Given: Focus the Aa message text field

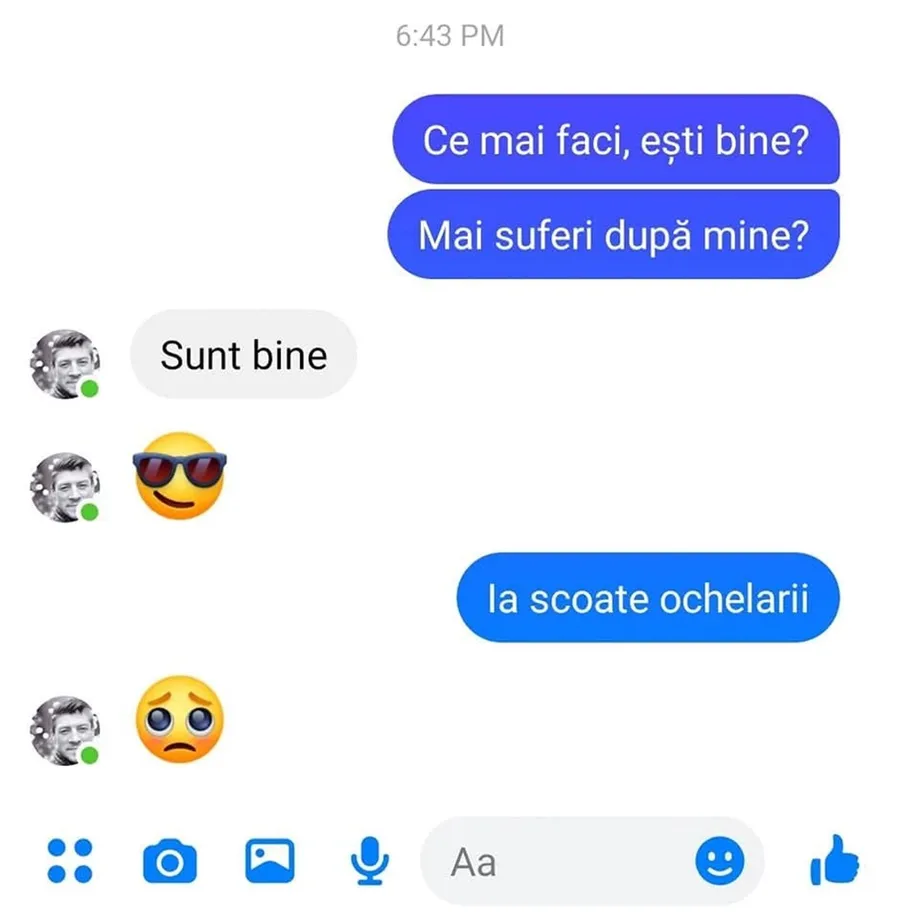Looking at the screenshot, I should 560,861.
